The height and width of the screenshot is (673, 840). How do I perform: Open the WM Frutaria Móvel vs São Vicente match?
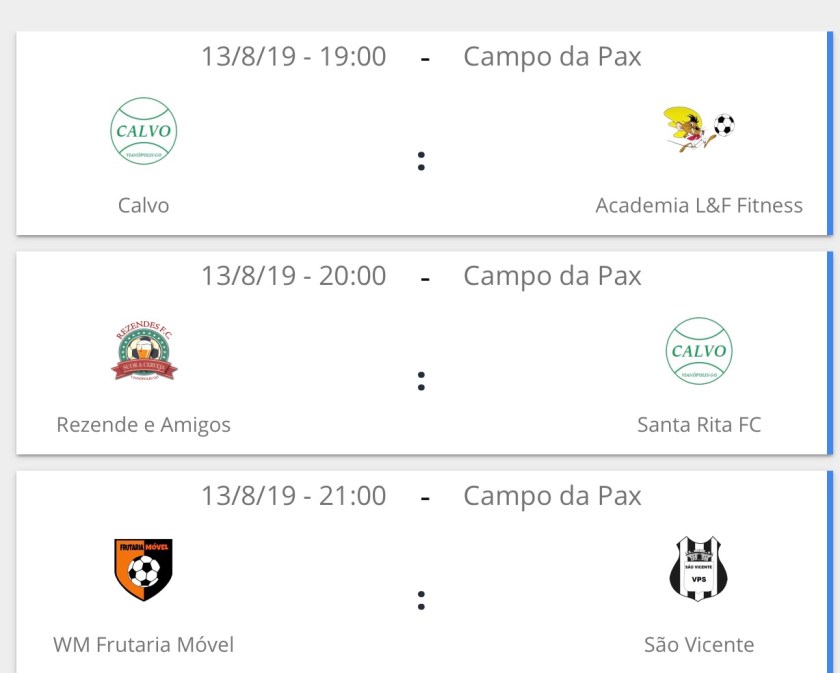(421, 600)
